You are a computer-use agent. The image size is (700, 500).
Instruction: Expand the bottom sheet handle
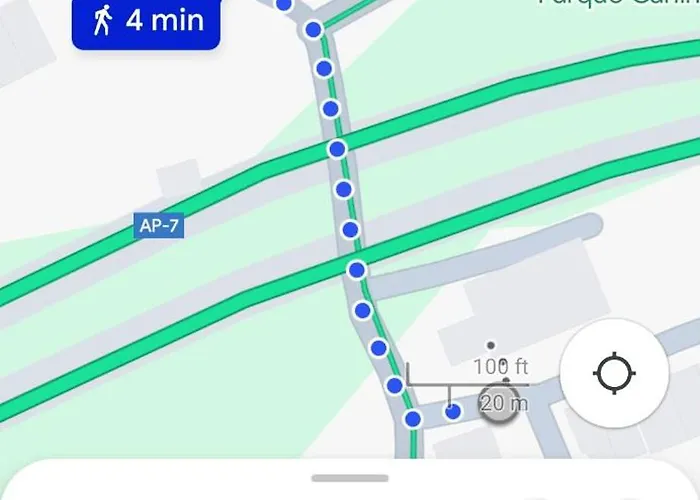pos(350,479)
